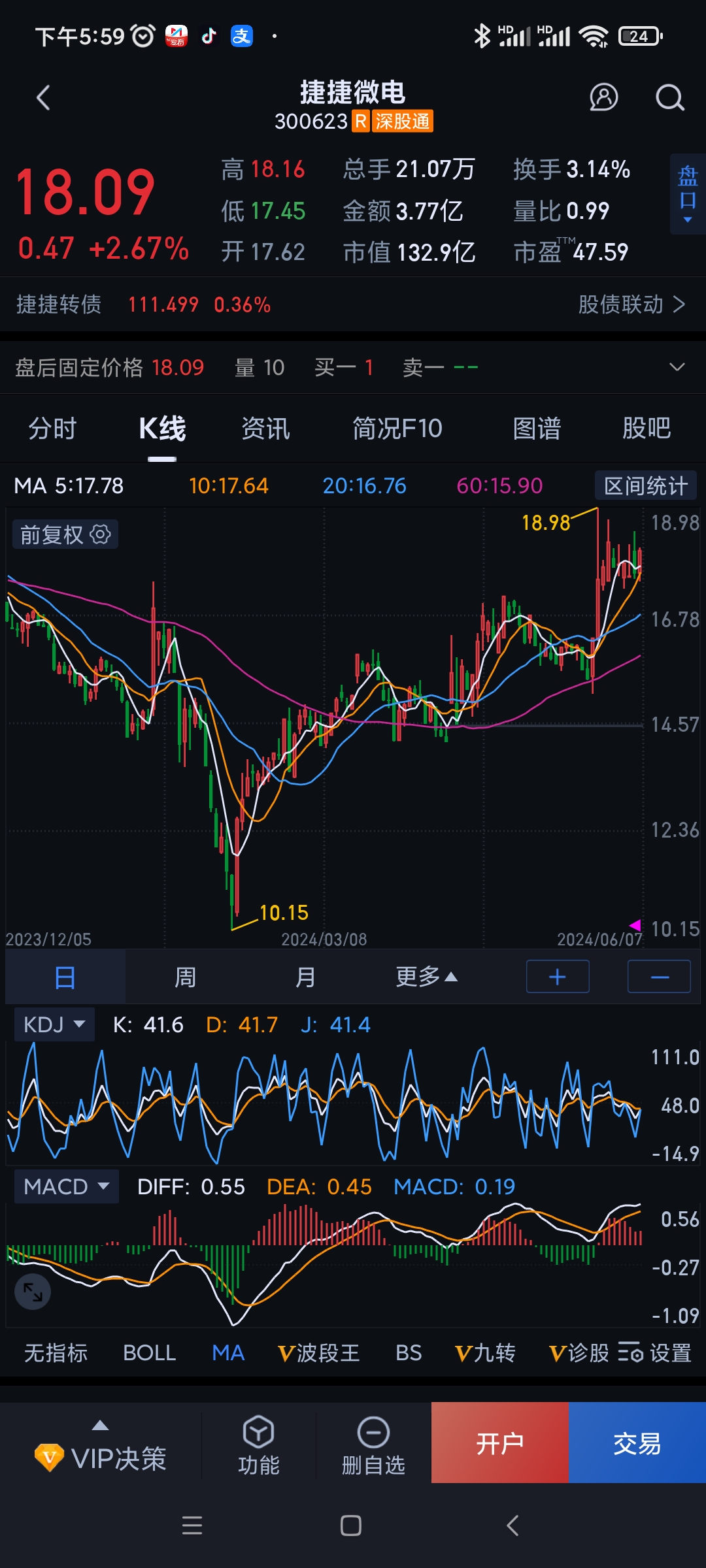Open 区间统计 button
Image resolution: width=706 pixels, height=1568 pixels.
[x=645, y=486]
